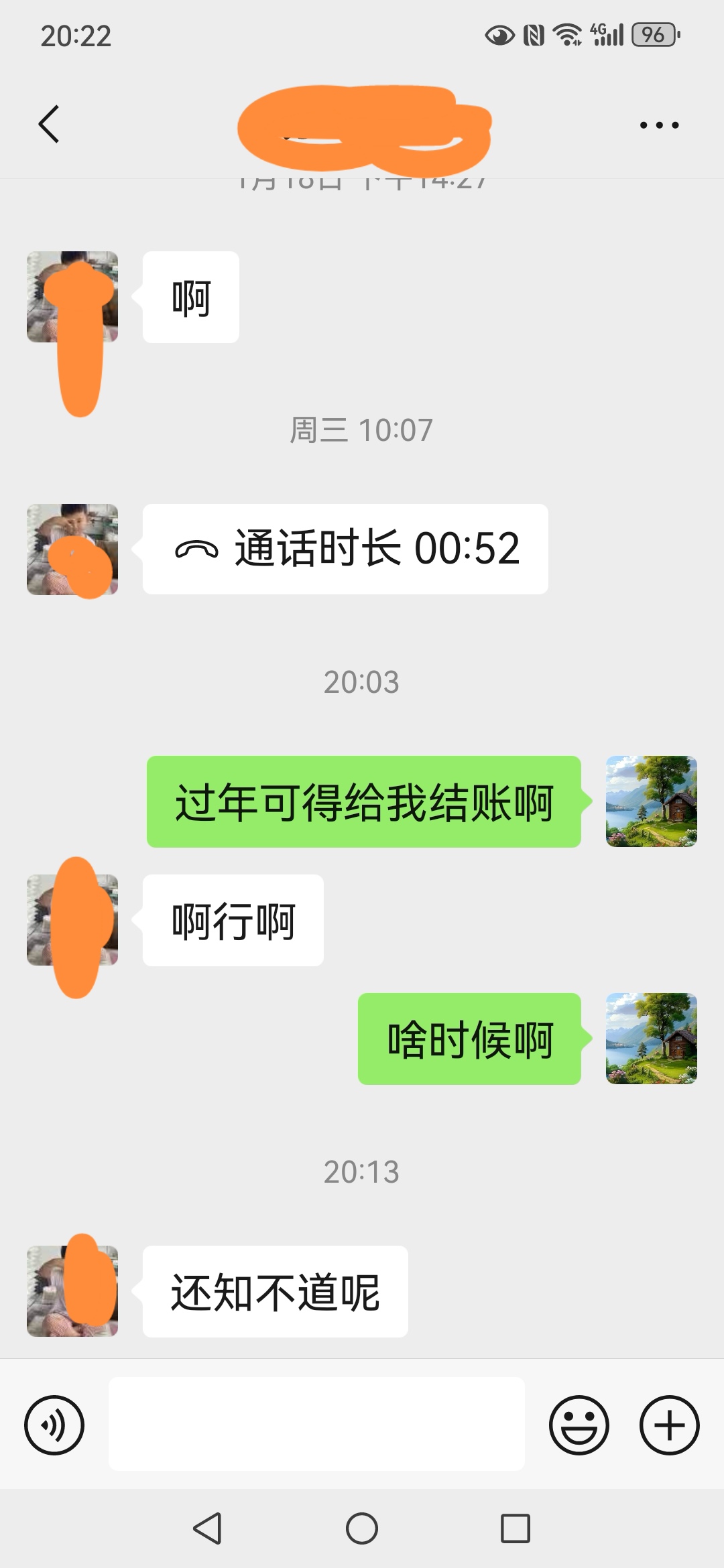Open the chat options menu
The width and height of the screenshot is (724, 1568).
tap(659, 125)
